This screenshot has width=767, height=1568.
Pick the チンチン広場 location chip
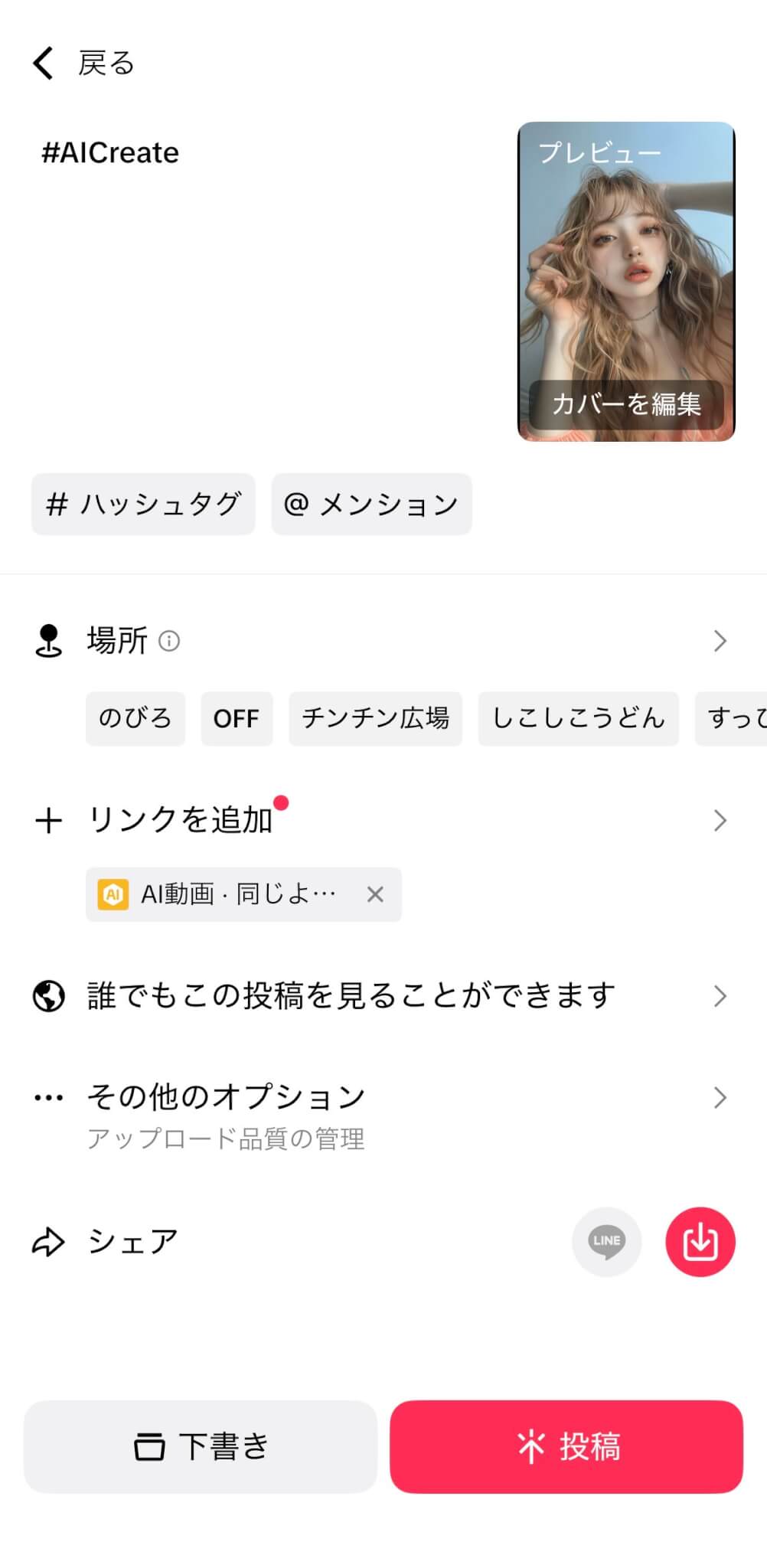coord(375,718)
